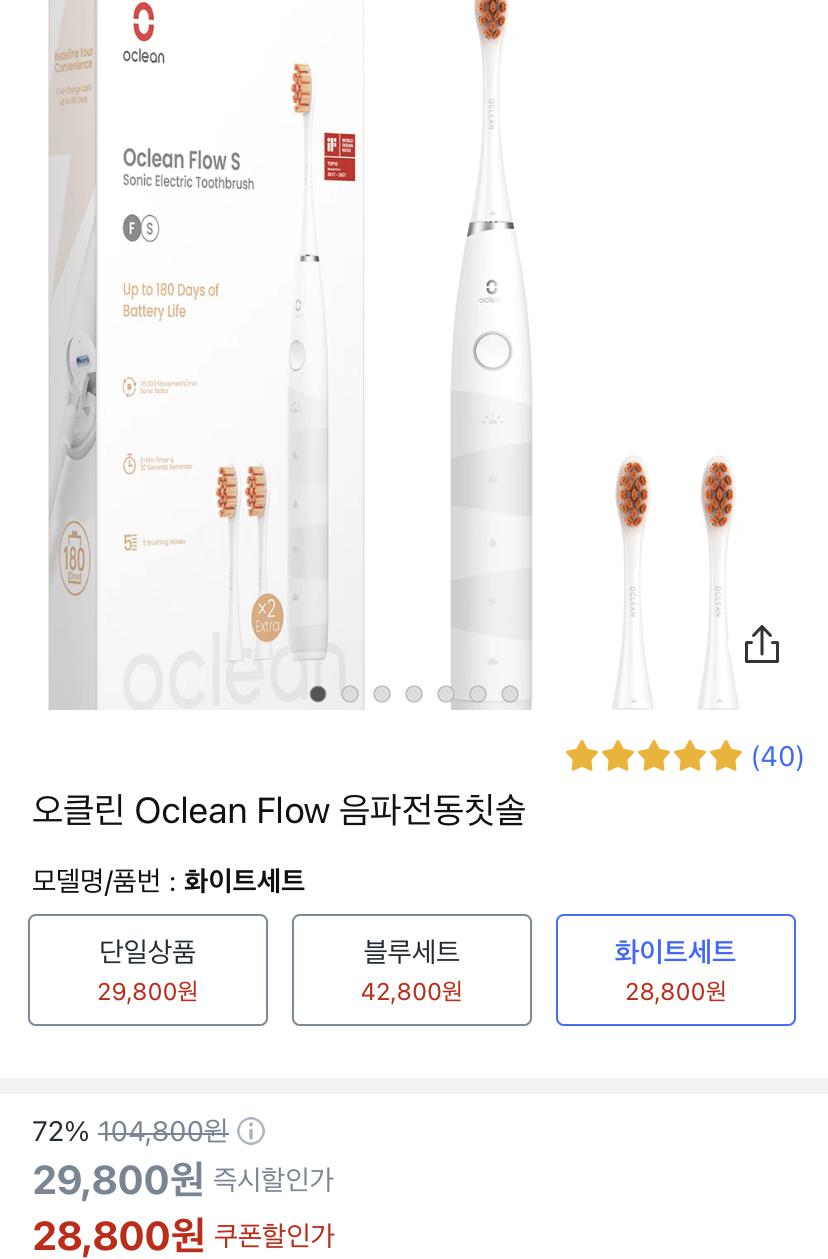Image resolution: width=828 pixels, height=1259 pixels.
Task: Show info about the discounted price
Action: pos(251,1131)
